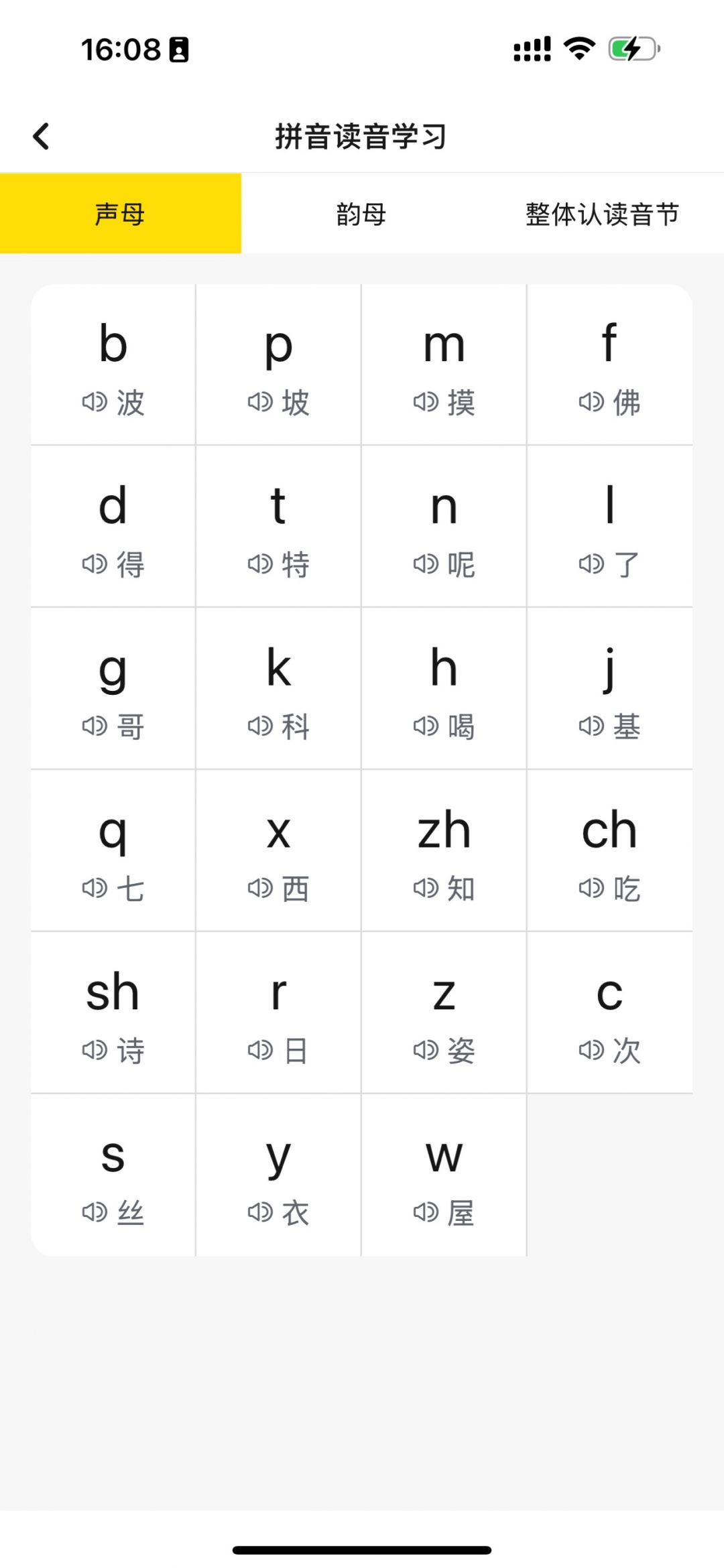This screenshot has width=724, height=1568.
Task: Listen to sh 诗 pronunciation
Action: tap(113, 1014)
